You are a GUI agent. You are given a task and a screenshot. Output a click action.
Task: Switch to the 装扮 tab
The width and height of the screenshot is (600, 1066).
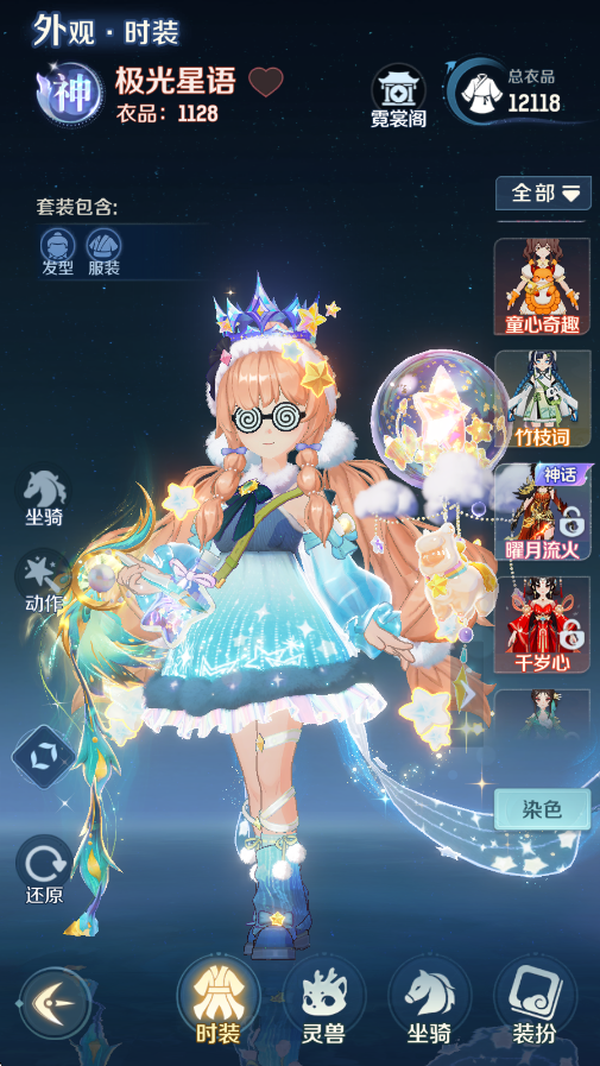(535, 1001)
